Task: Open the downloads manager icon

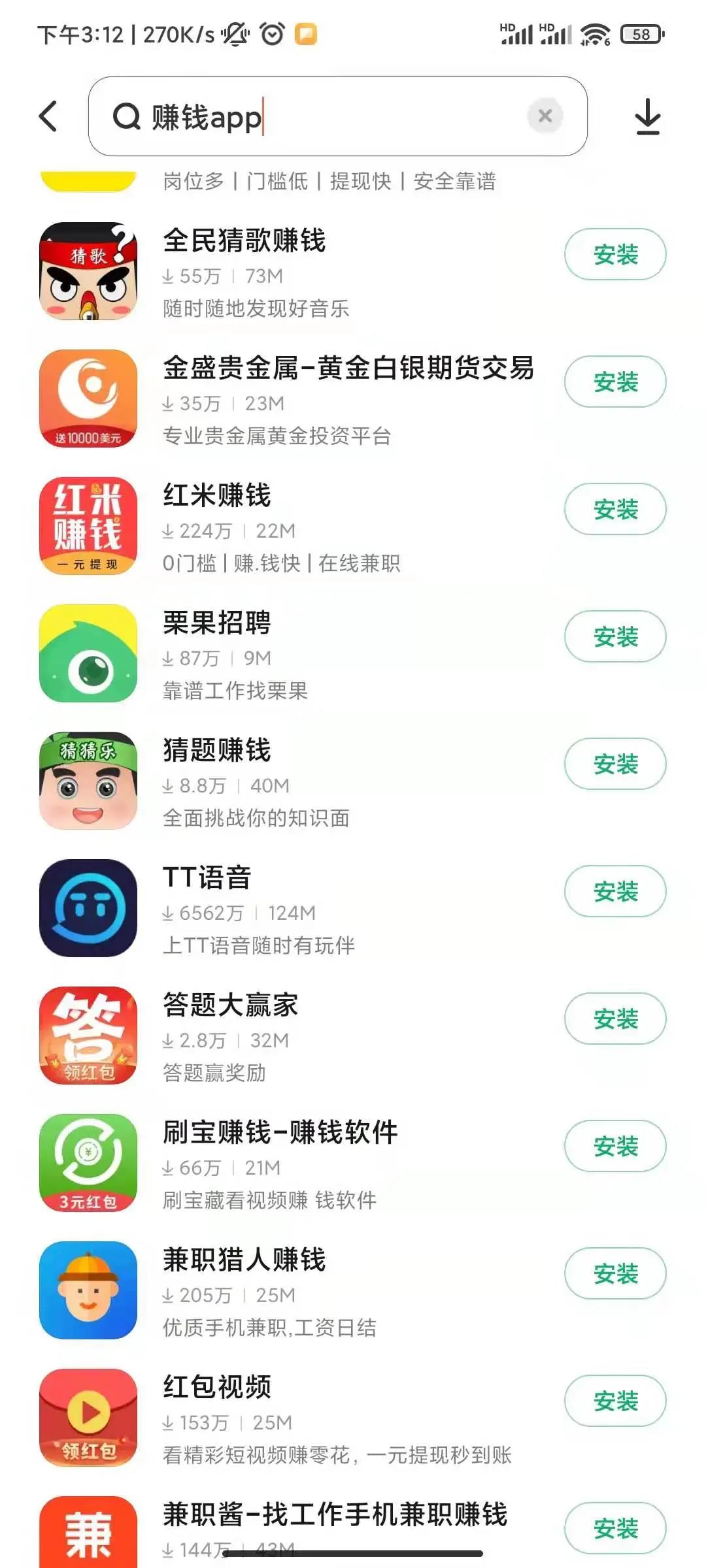Action: (647, 117)
